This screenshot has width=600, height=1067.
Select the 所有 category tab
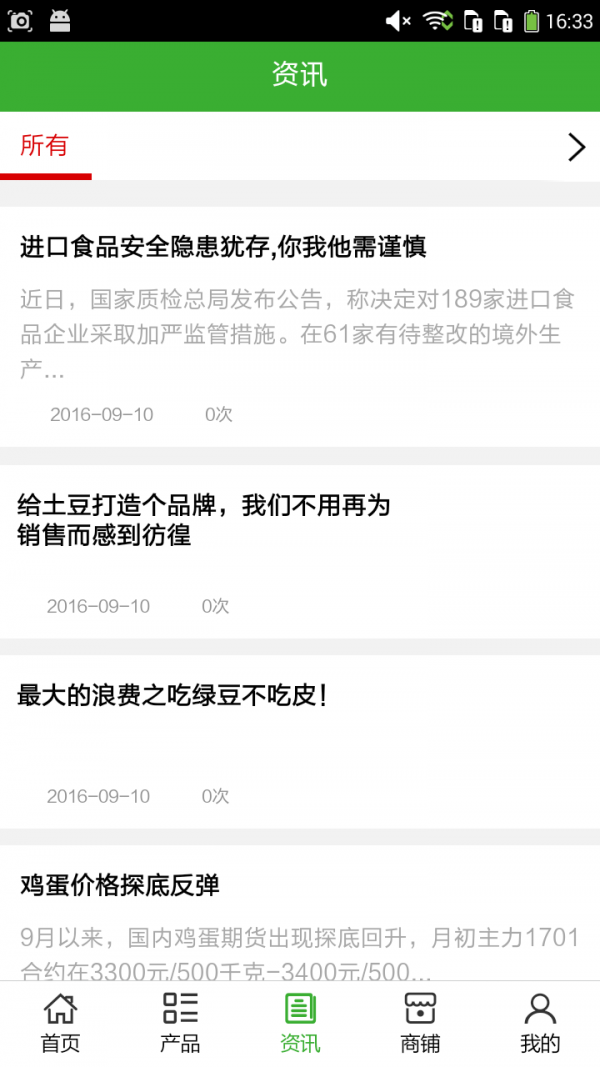click(45, 146)
